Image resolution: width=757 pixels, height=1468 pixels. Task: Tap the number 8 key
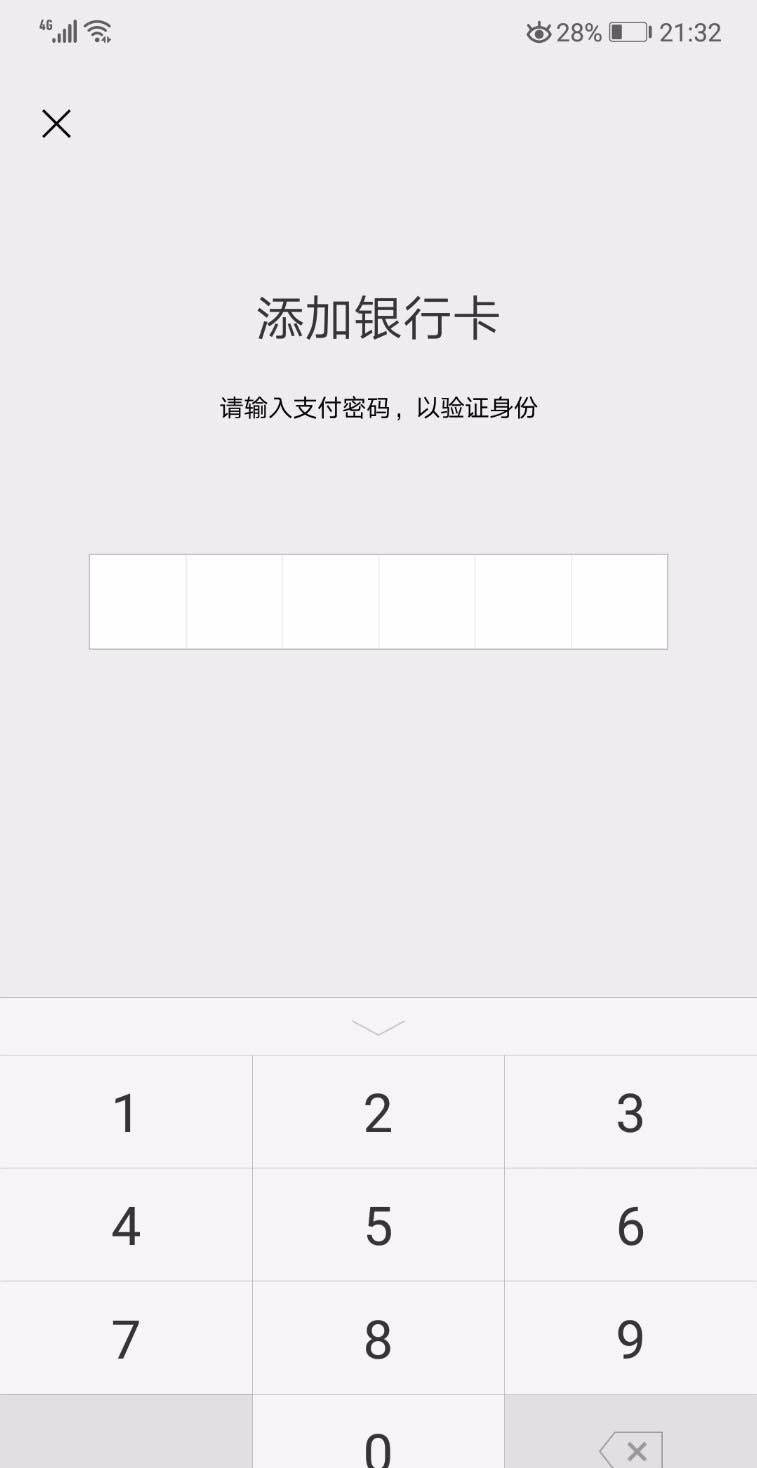pyautogui.click(x=378, y=1339)
